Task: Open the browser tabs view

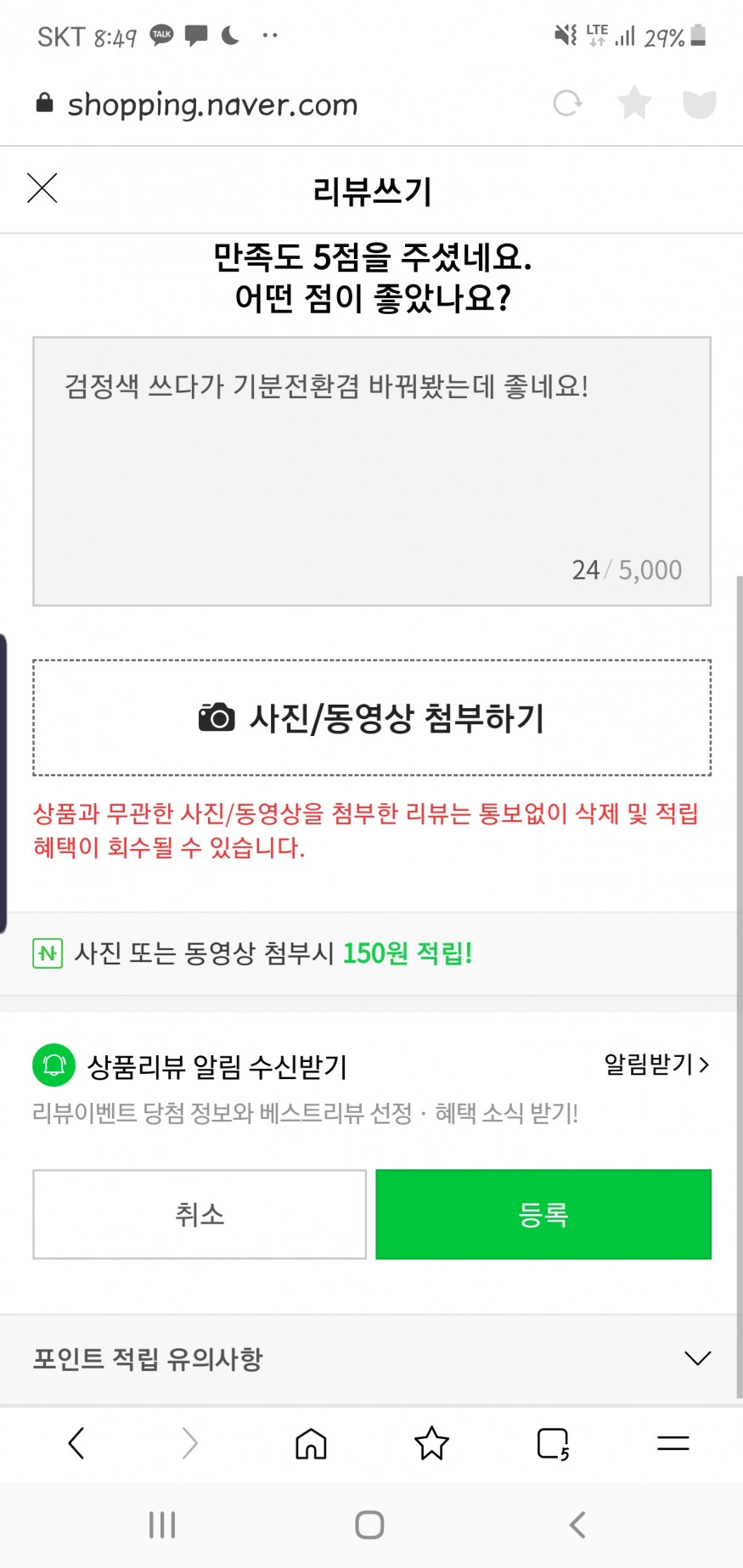Action: coord(553,1443)
